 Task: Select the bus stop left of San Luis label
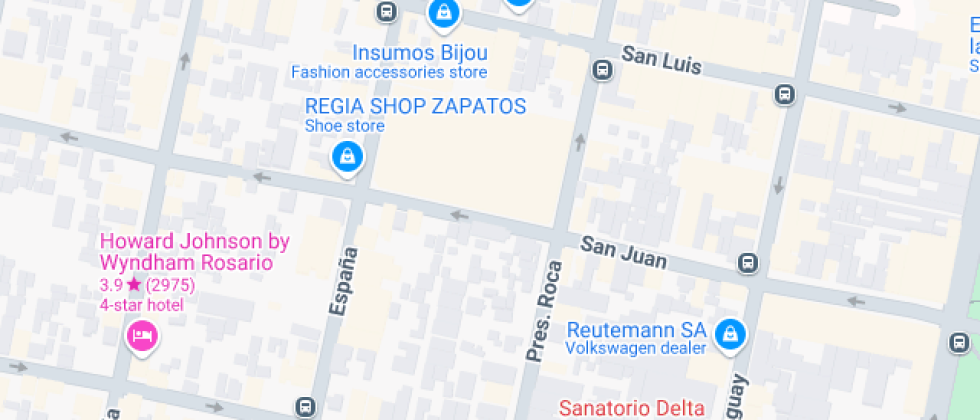pyautogui.click(x=602, y=70)
